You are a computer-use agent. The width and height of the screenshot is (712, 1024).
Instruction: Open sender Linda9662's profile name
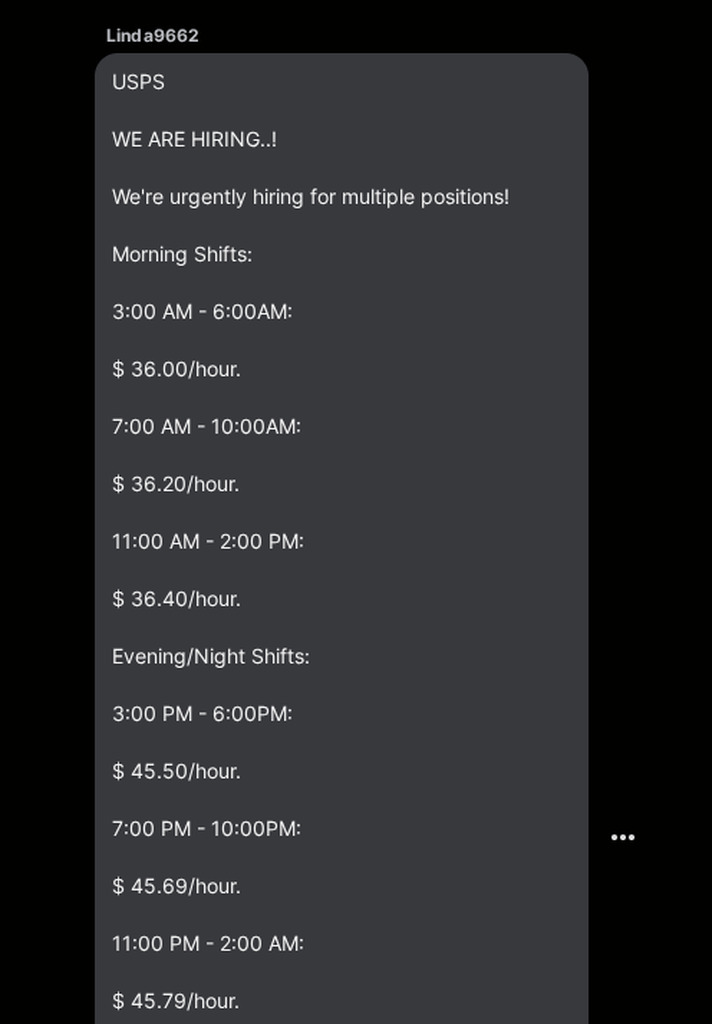[152, 36]
